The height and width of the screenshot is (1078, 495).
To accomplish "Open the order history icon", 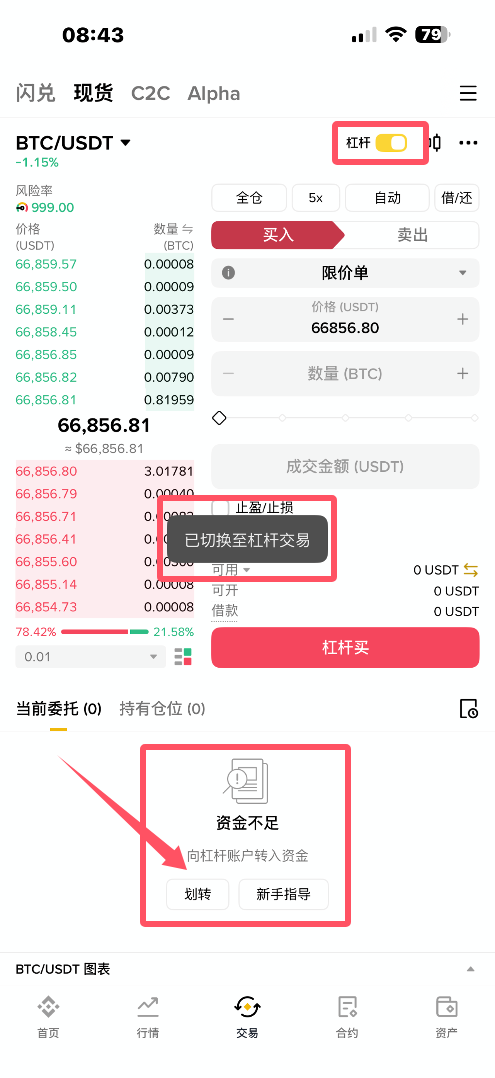I will [x=468, y=709].
